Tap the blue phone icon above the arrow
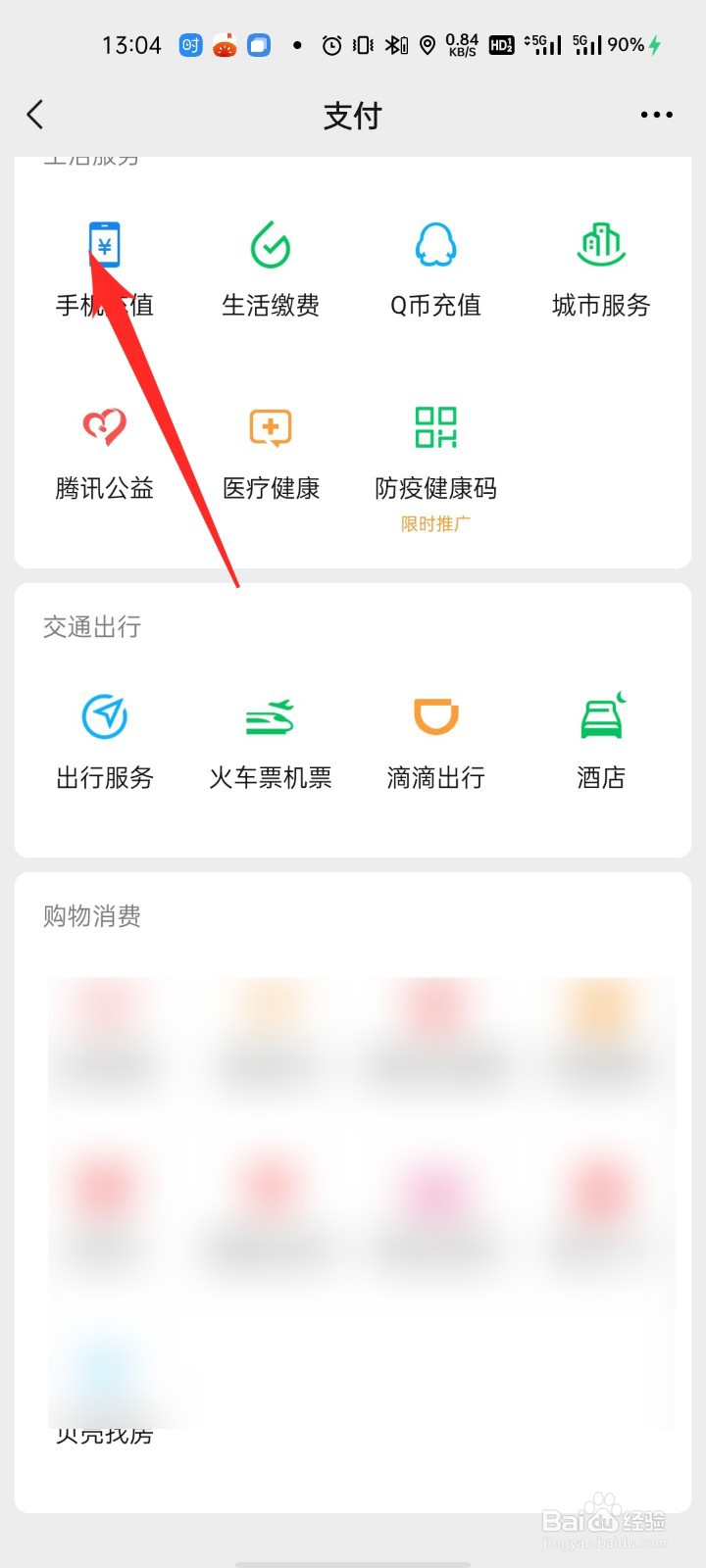 point(106,242)
